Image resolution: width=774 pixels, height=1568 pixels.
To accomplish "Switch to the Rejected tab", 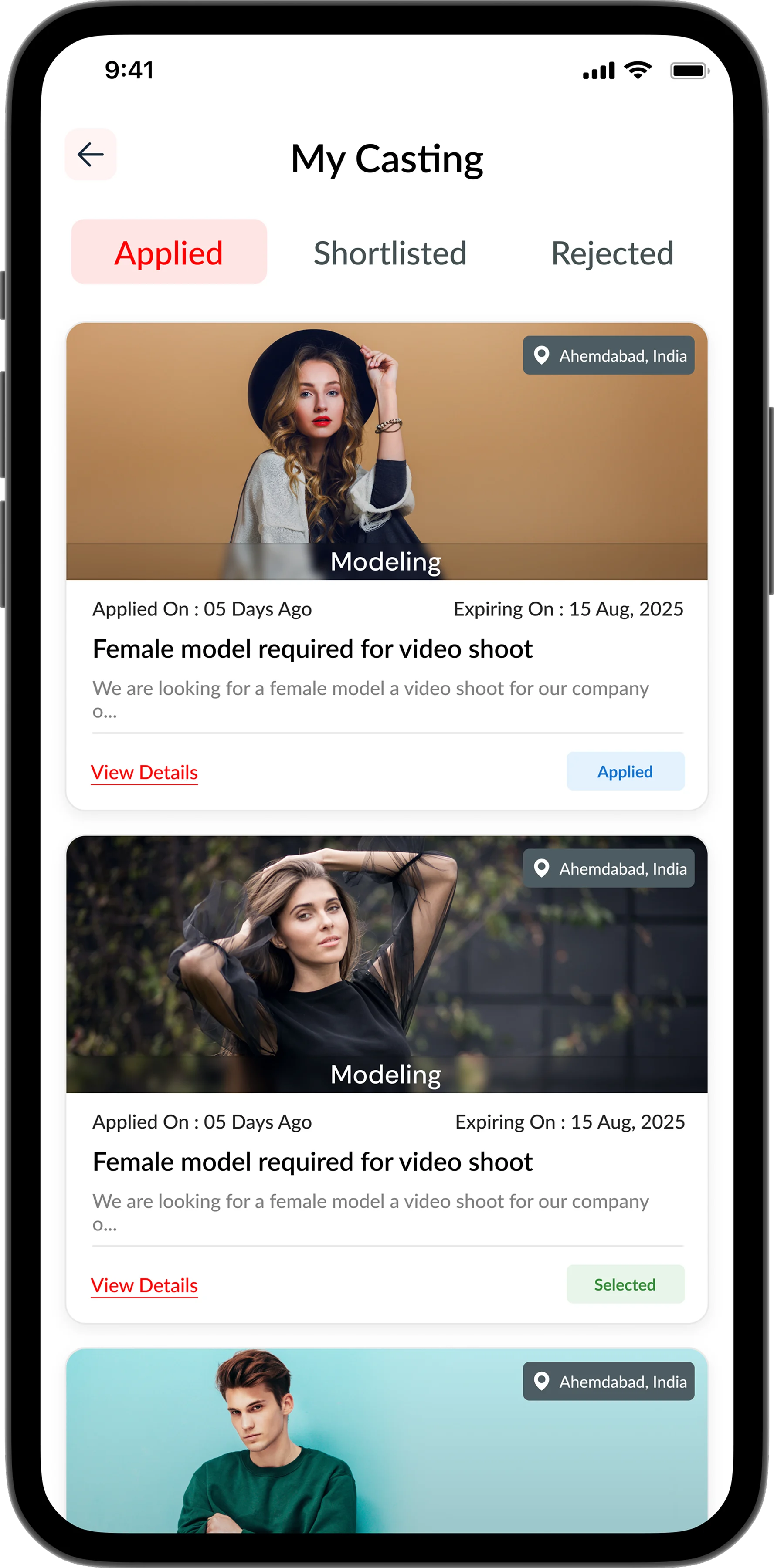I will [x=612, y=253].
